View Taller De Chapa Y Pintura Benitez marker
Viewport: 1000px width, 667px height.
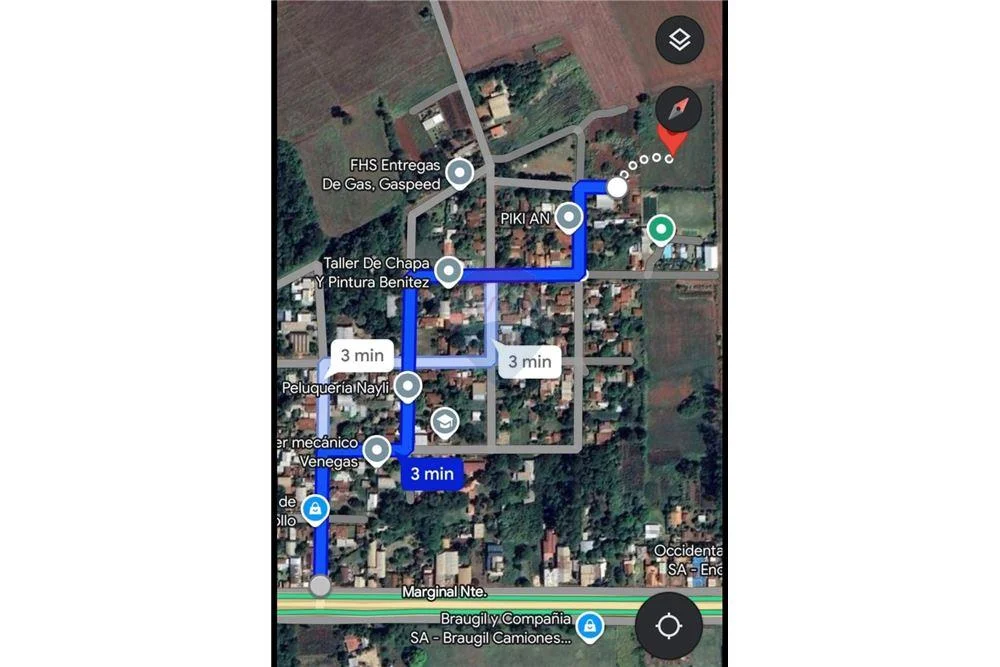coord(449,269)
